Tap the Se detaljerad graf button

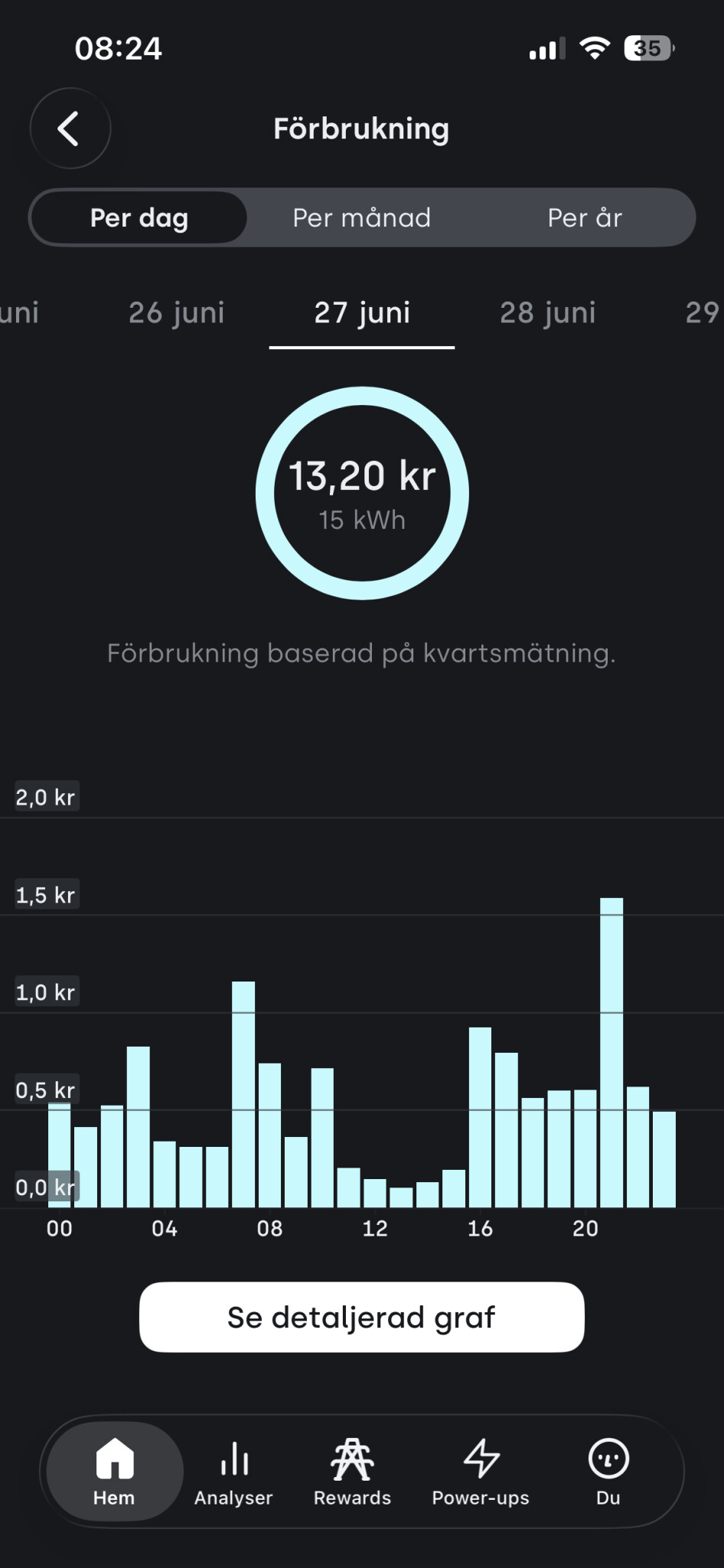pyautogui.click(x=362, y=1317)
